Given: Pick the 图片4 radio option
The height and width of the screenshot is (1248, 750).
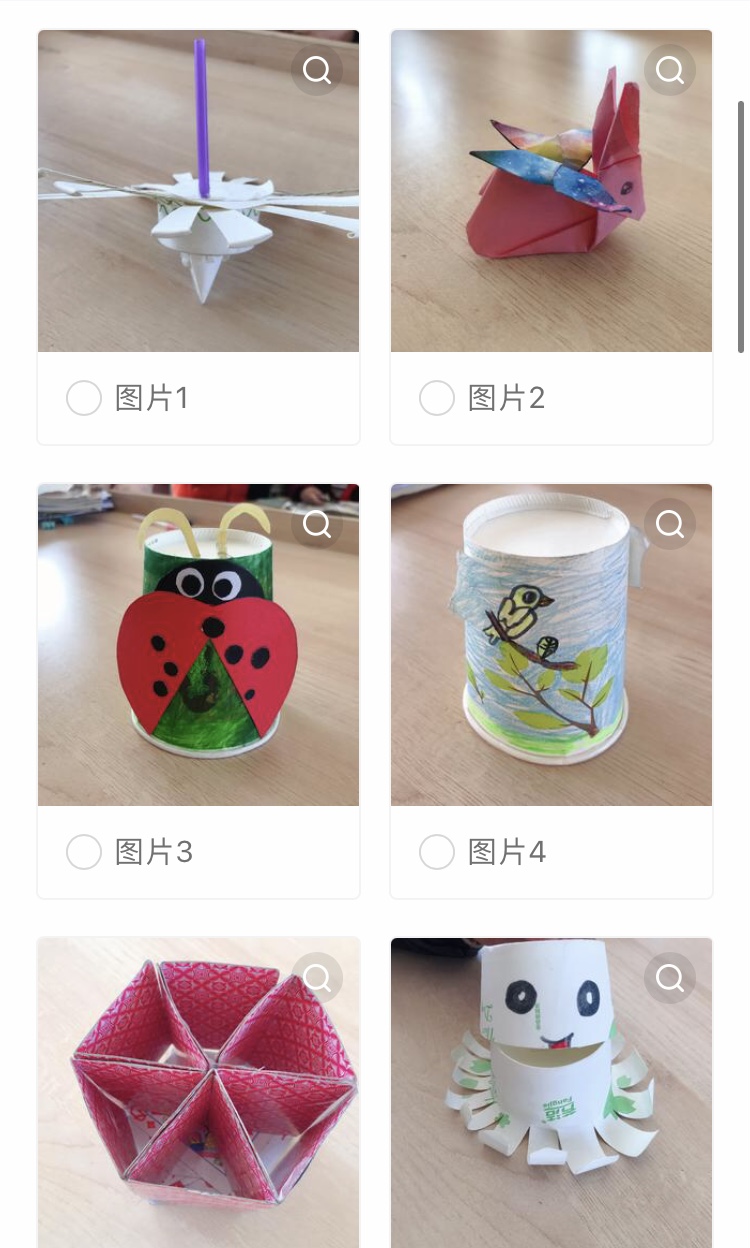Looking at the screenshot, I should pos(437,852).
